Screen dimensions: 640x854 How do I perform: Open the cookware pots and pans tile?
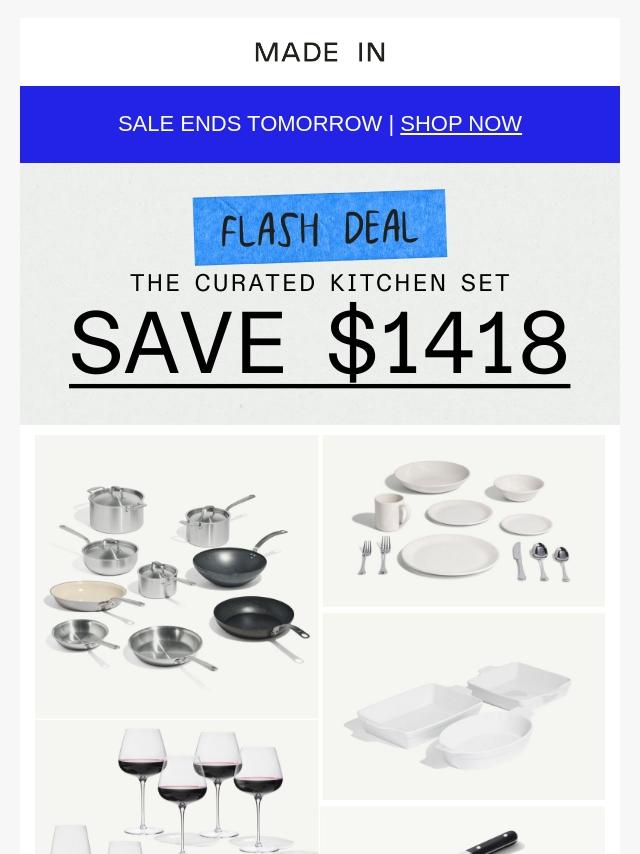coord(177,576)
